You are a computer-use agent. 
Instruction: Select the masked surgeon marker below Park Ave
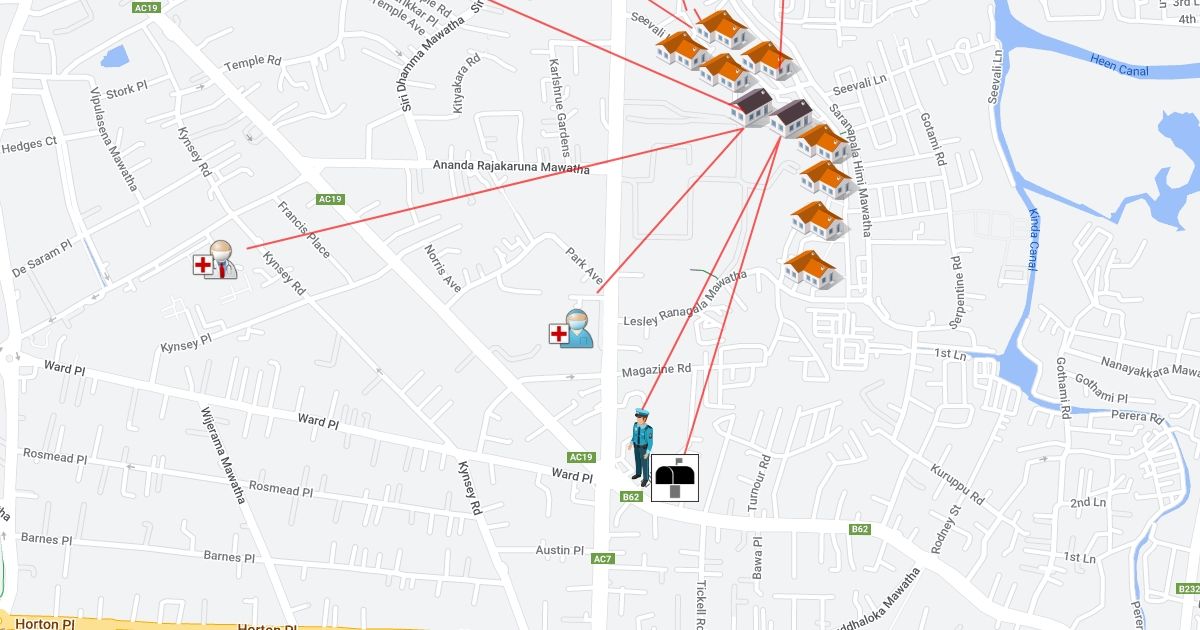(572, 329)
